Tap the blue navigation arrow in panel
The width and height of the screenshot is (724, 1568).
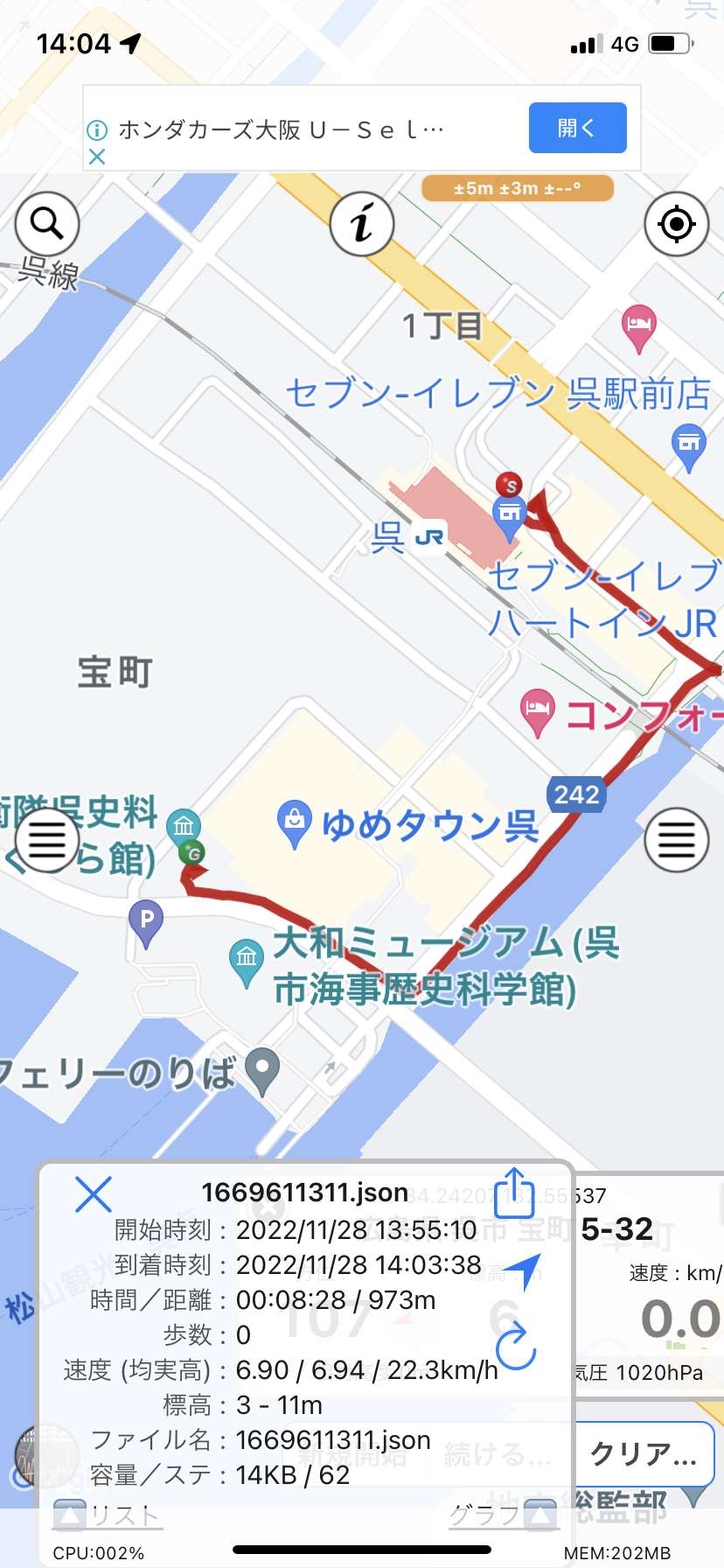tap(523, 1270)
